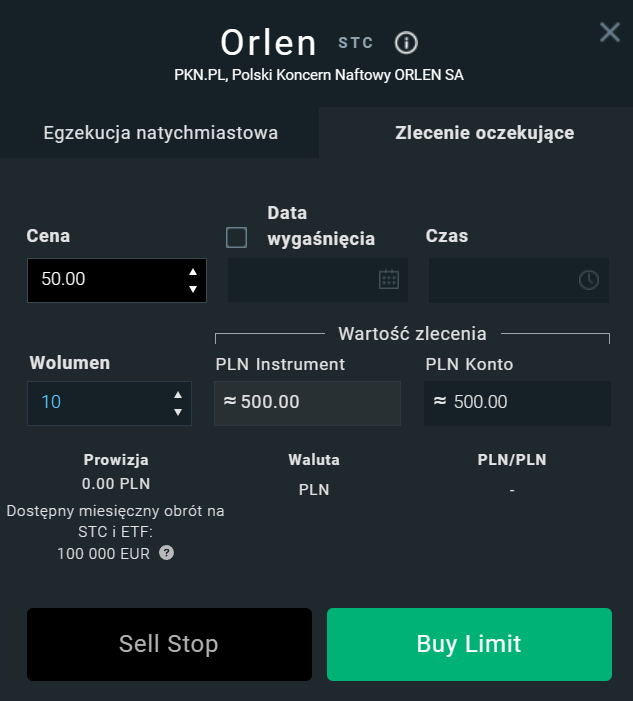The width and height of the screenshot is (633, 701).
Task: Edit the PLN Instrument value field
Action: click(308, 402)
